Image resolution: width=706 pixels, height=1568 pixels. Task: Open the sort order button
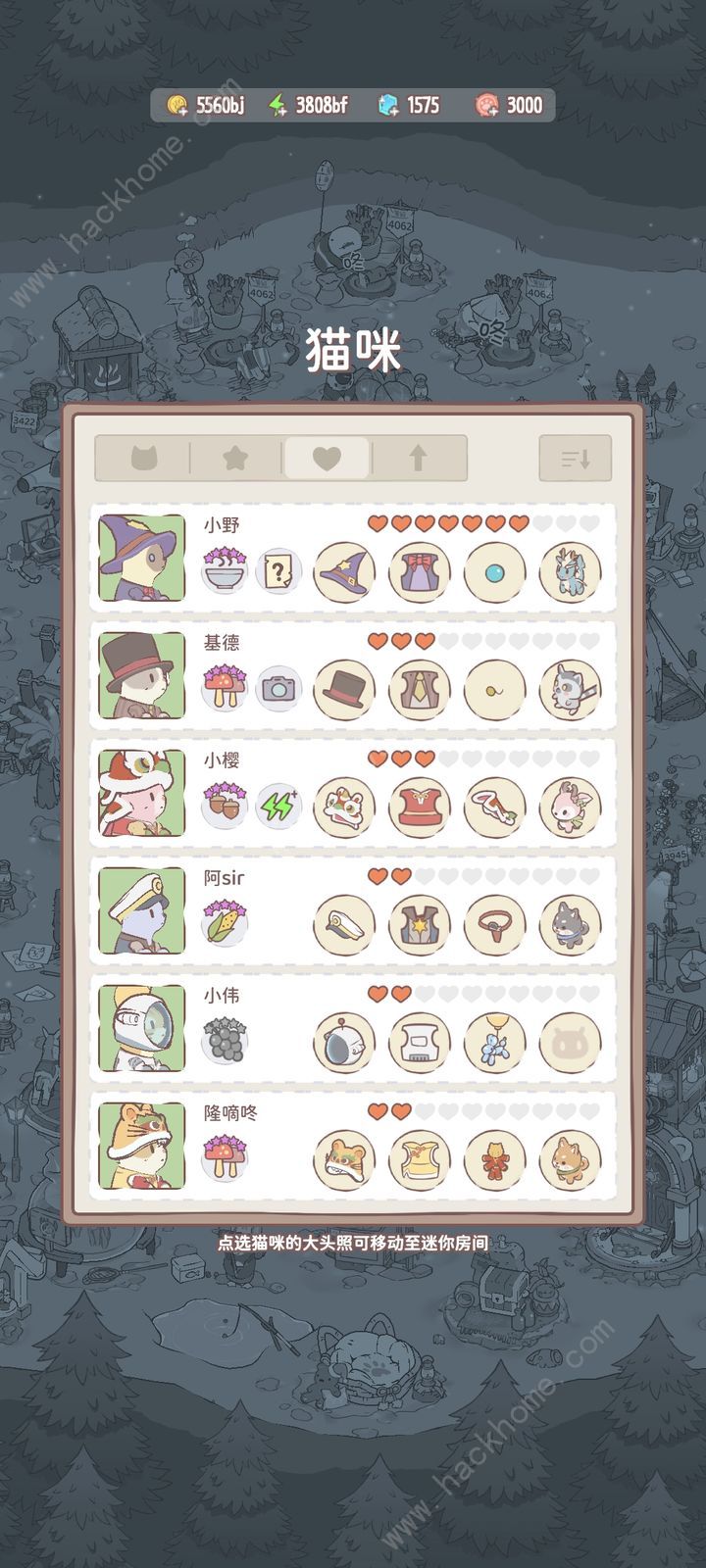(x=575, y=458)
